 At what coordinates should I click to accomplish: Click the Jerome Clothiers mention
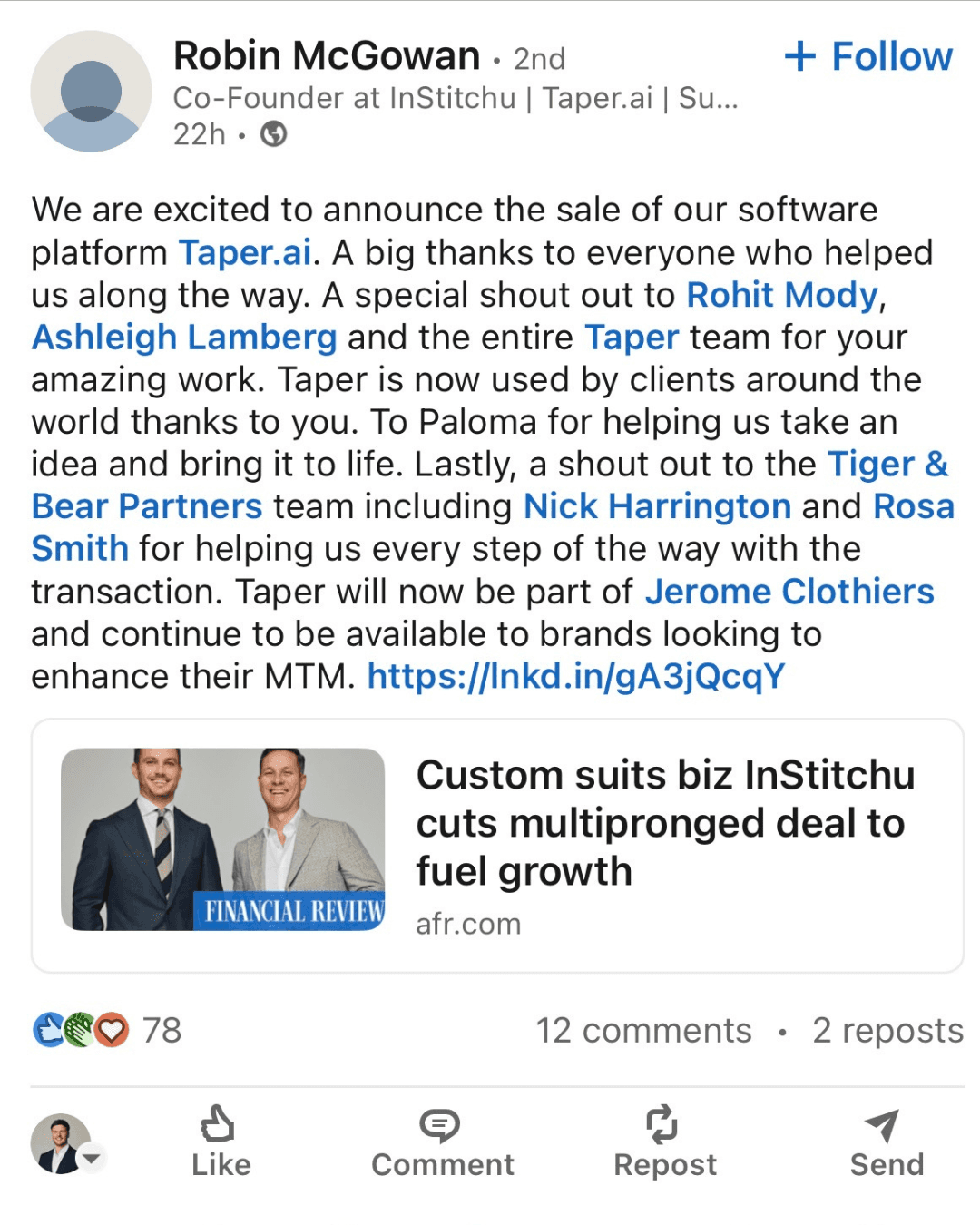(789, 592)
